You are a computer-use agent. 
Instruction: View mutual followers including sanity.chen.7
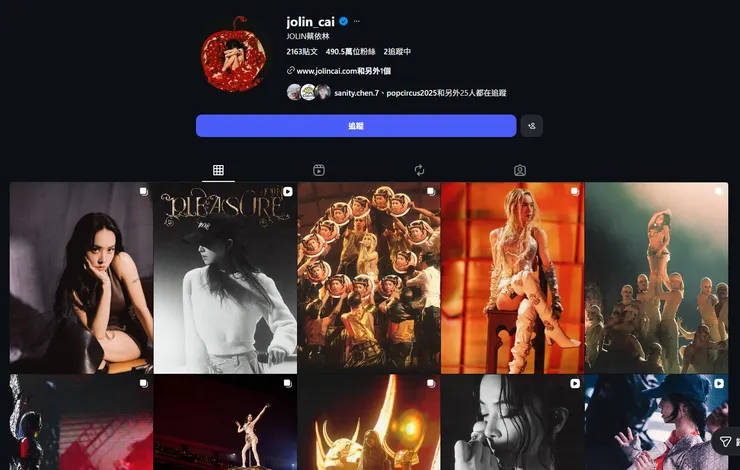[419, 93]
